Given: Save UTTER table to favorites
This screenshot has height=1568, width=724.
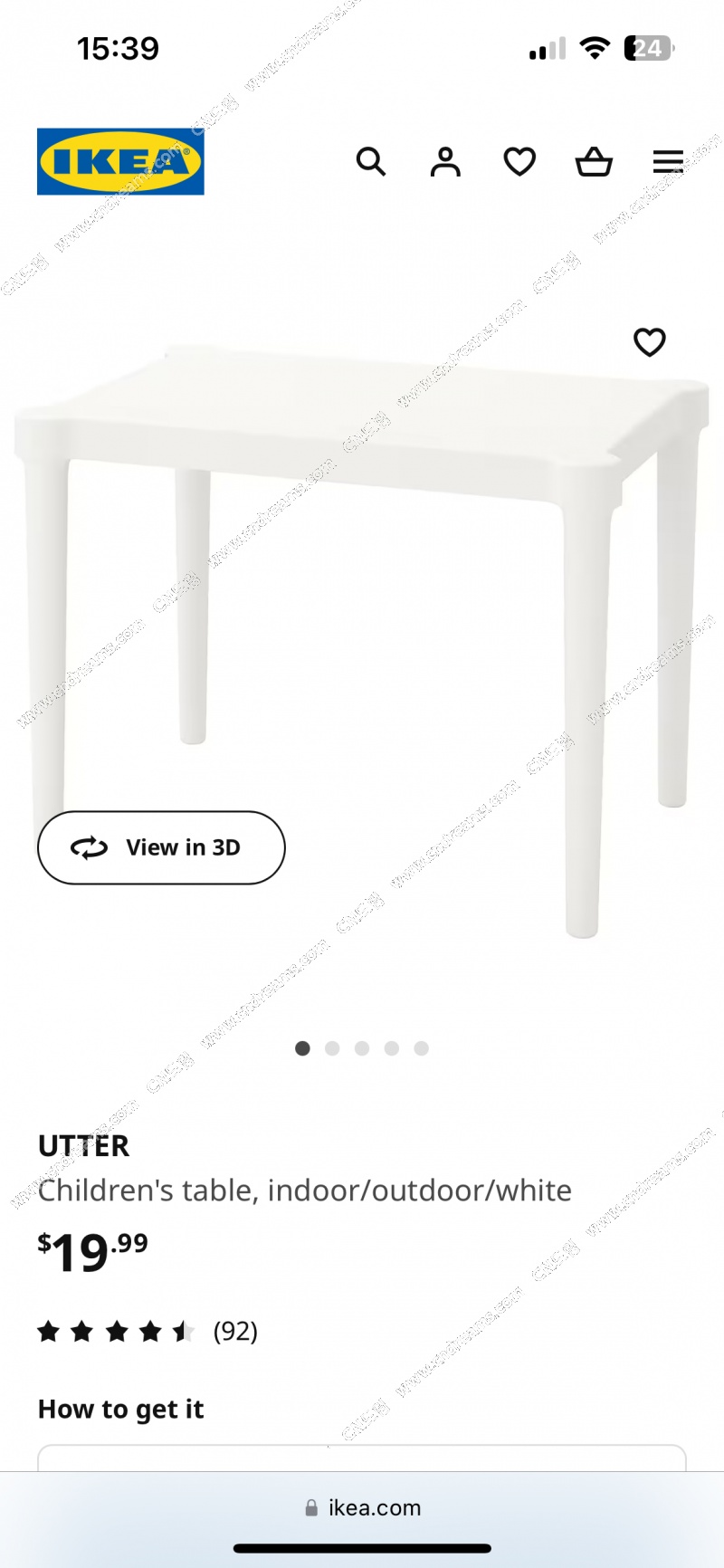Looking at the screenshot, I should coord(649,342).
